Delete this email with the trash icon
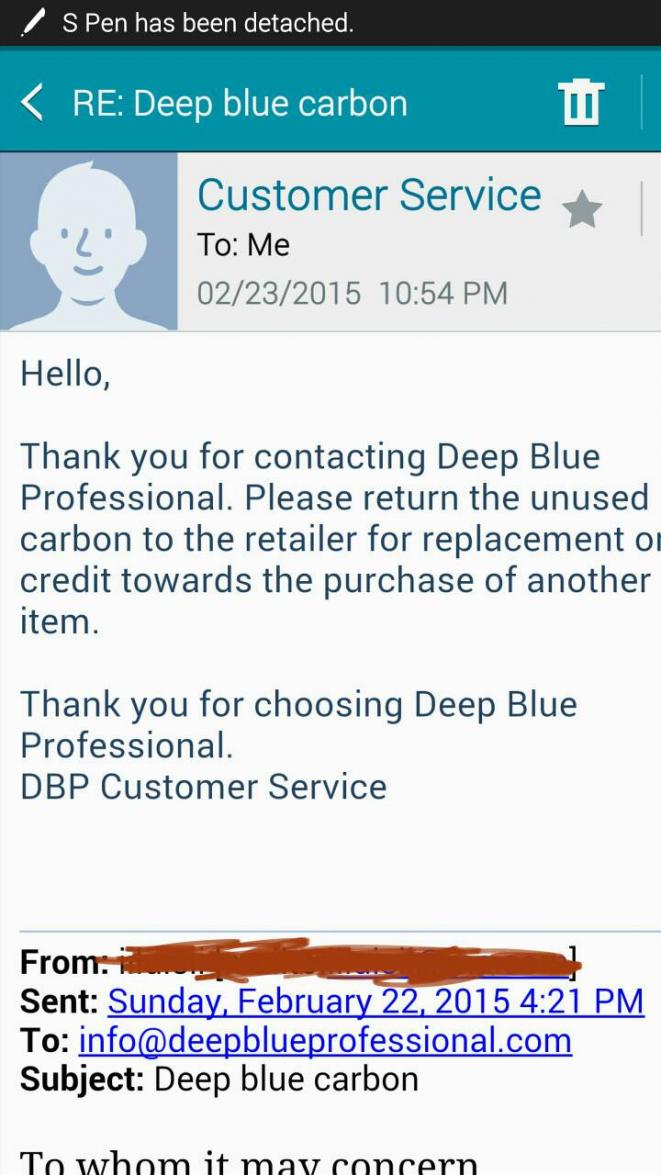This screenshot has width=661, height=1175. click(x=581, y=102)
